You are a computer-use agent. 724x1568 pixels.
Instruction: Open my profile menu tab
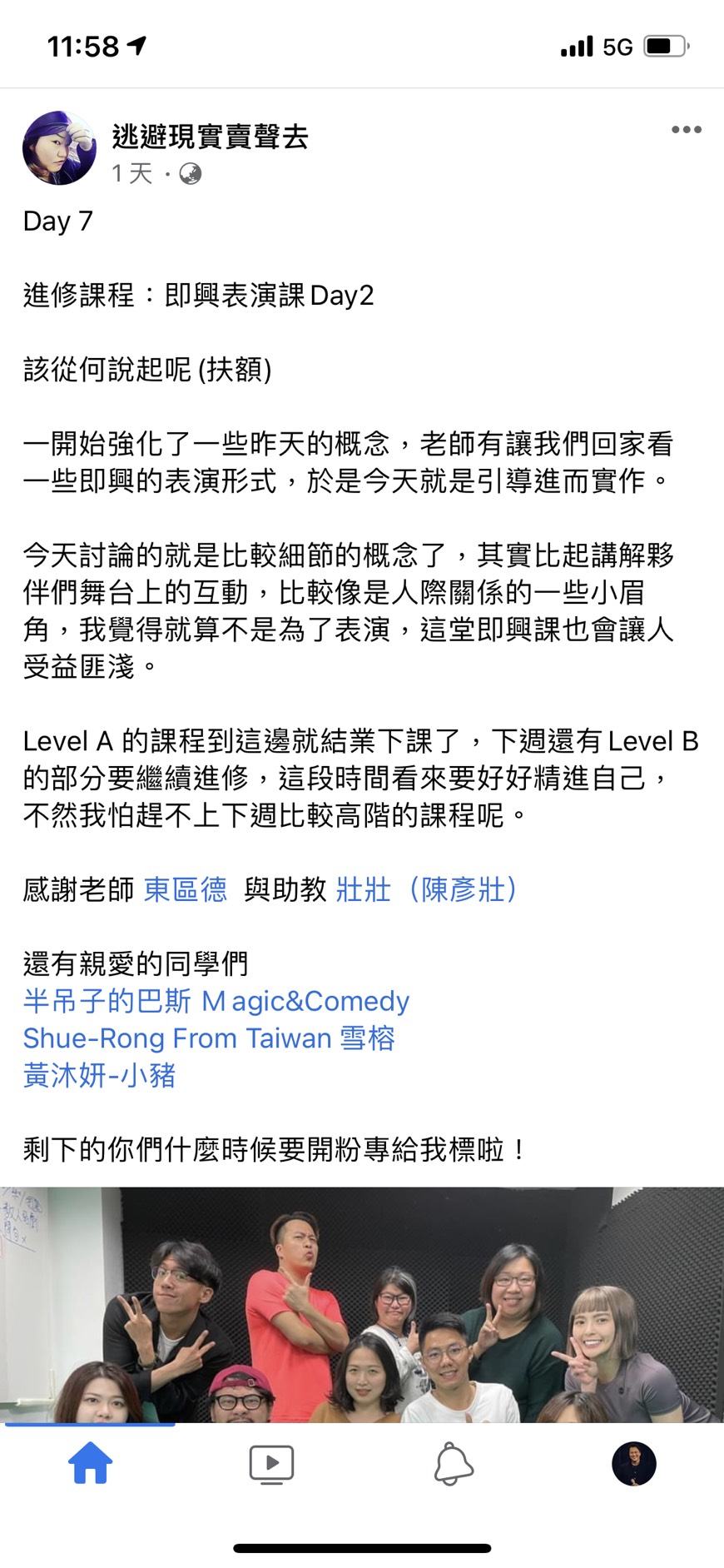click(x=633, y=1463)
